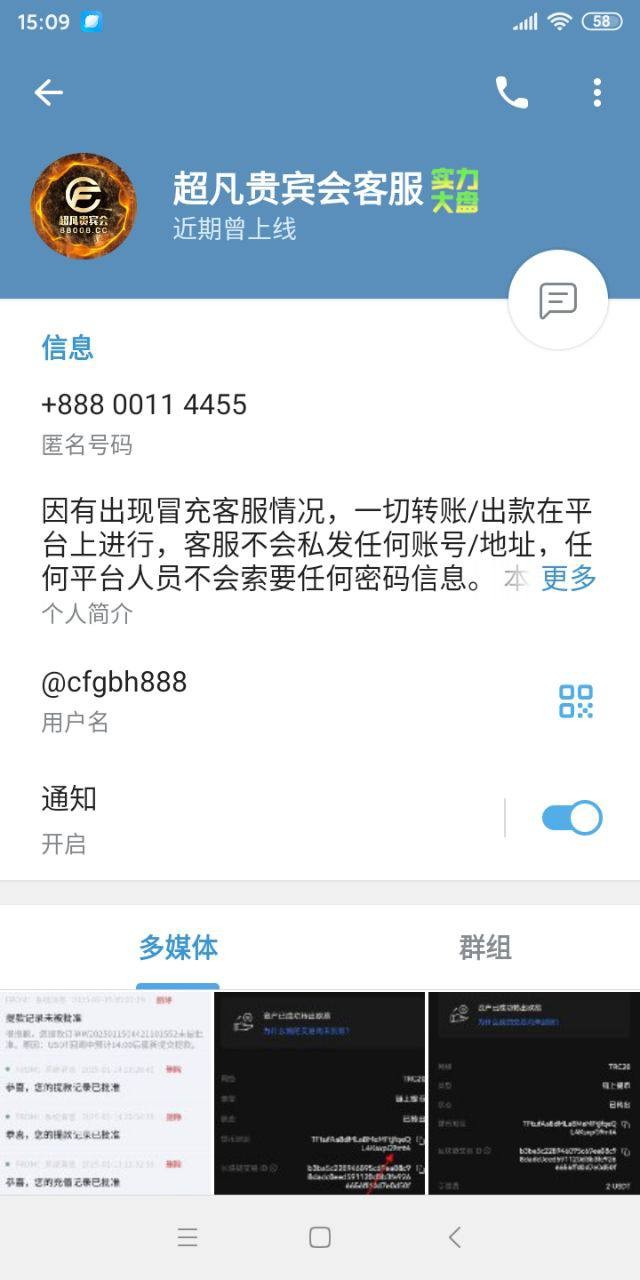
Task: Show the QR code for @cfgbh888
Action: (x=576, y=701)
